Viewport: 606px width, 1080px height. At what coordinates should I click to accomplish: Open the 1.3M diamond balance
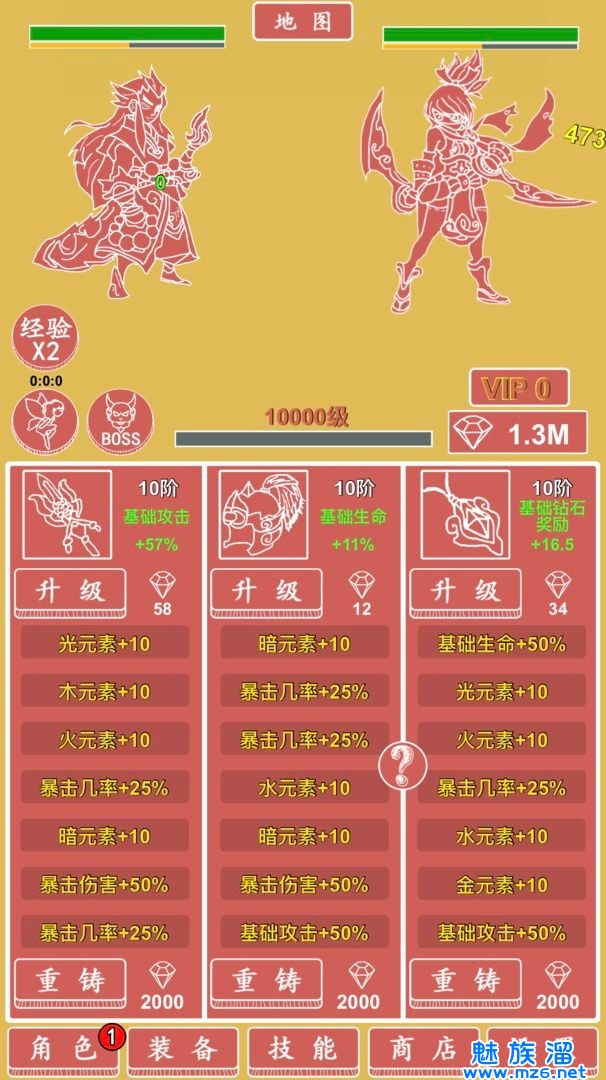coord(516,433)
